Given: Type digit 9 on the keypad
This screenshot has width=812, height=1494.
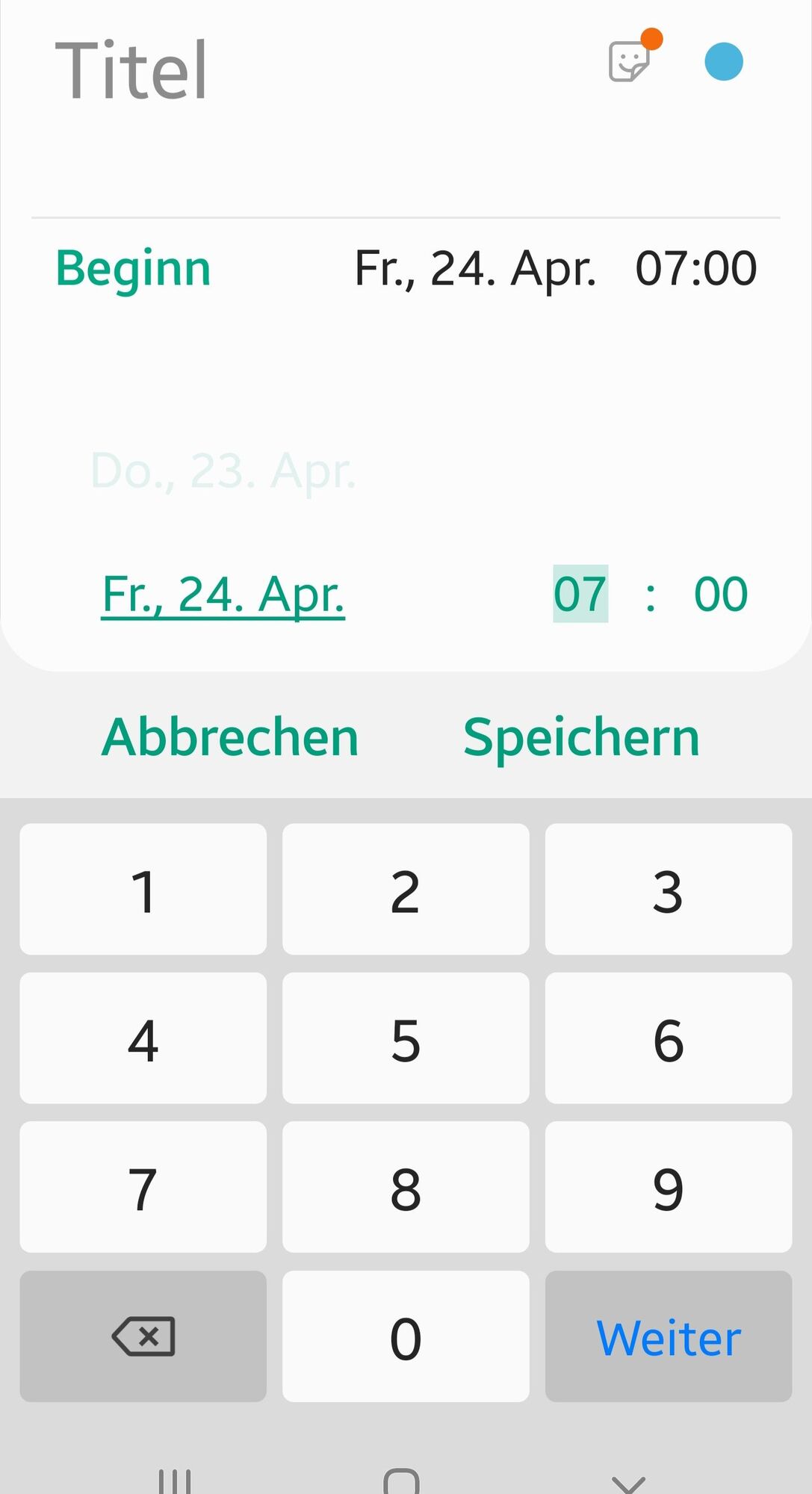Looking at the screenshot, I should [668, 1187].
